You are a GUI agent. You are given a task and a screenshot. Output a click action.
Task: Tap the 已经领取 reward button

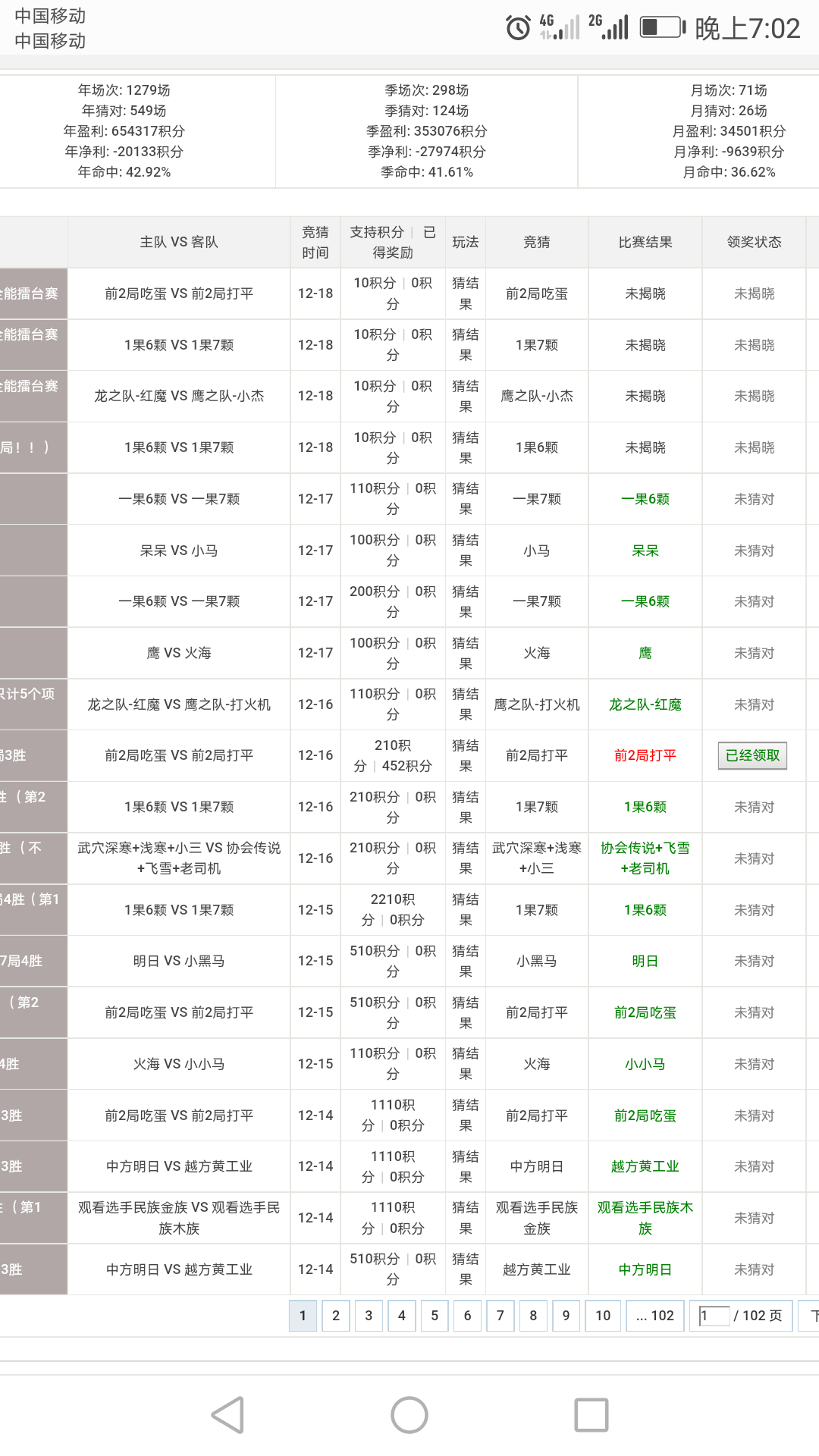click(x=752, y=755)
